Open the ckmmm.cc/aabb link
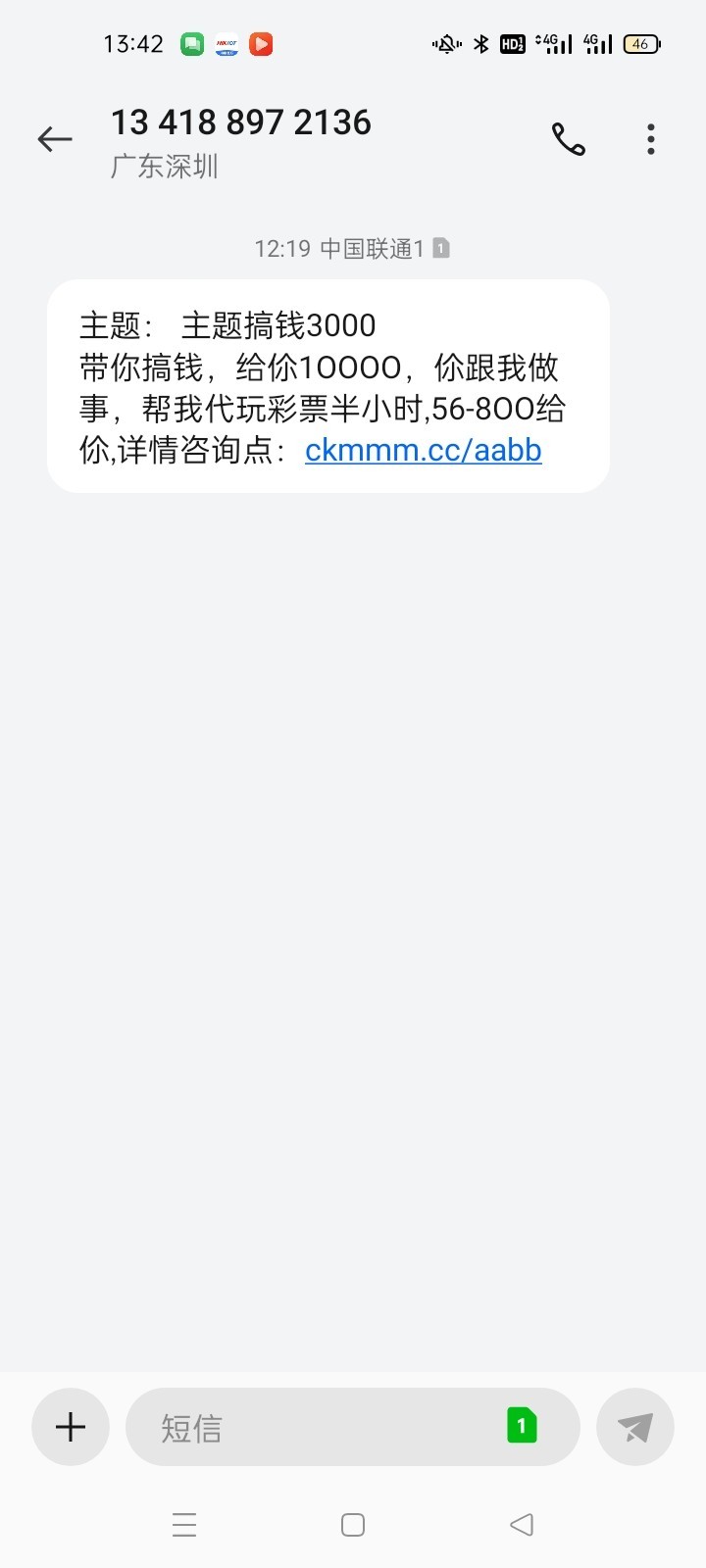706x1568 pixels. (423, 451)
